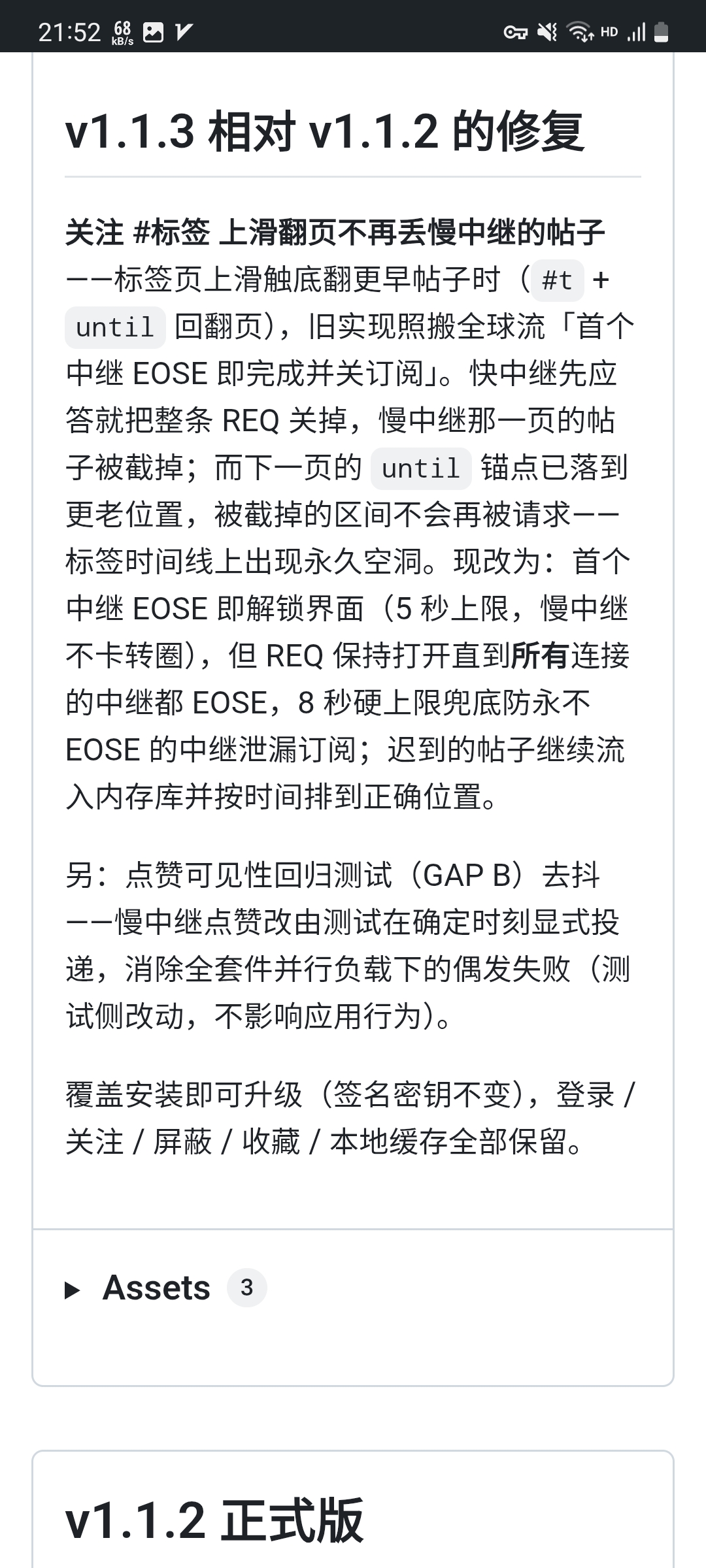Expand the Assets section

(165, 1288)
